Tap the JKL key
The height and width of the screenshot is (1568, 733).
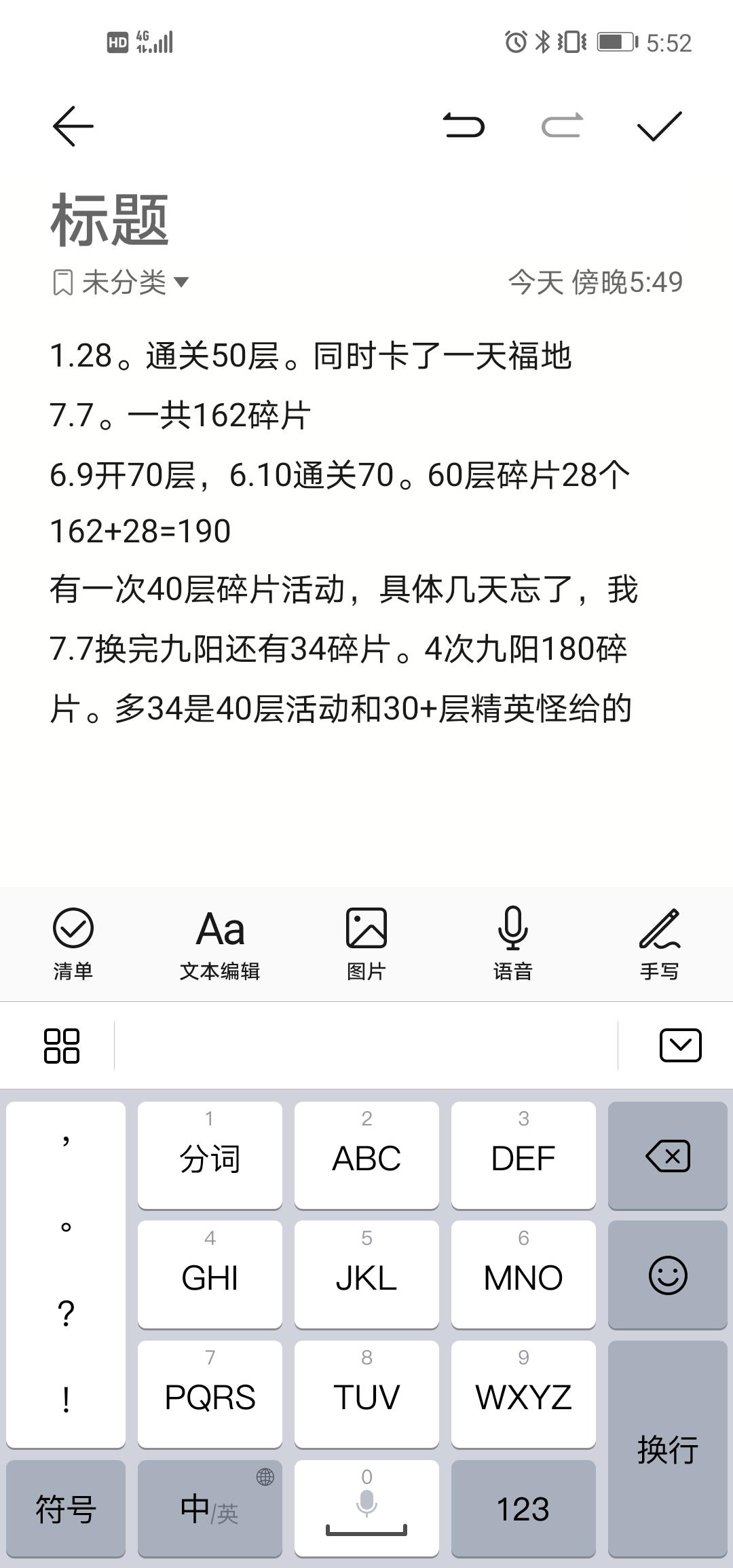pyautogui.click(x=366, y=1275)
